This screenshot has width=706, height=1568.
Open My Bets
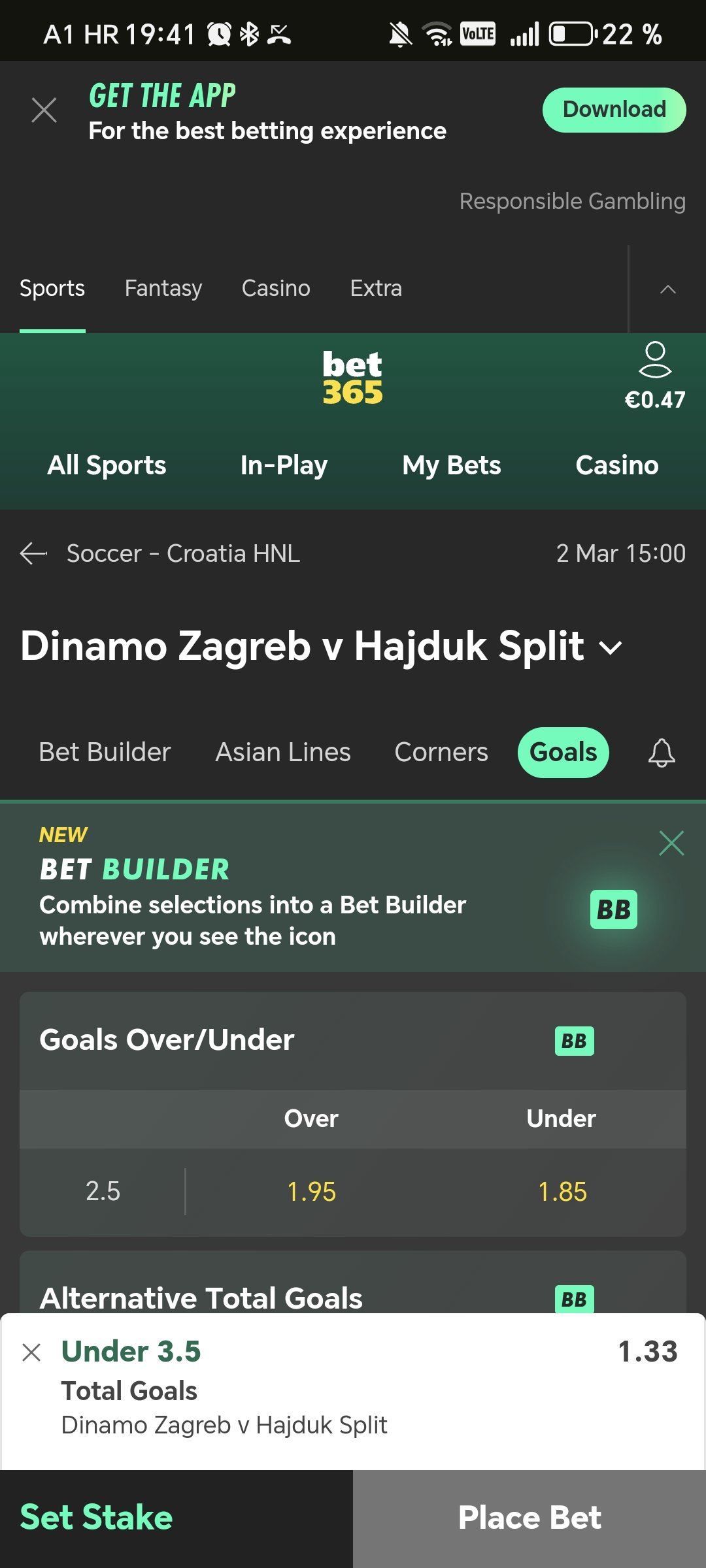(x=451, y=465)
